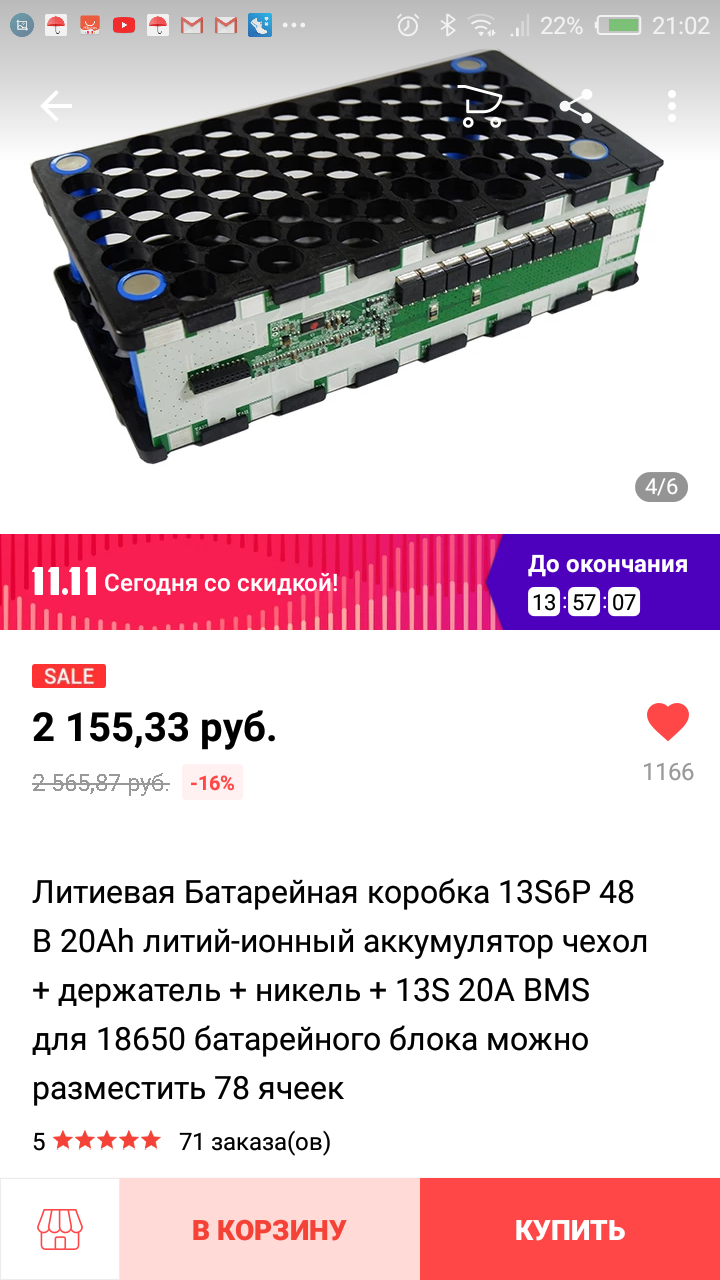This screenshot has width=720, height=1280.
Task: Open the three-dot overflow menu
Action: pyautogui.click(x=672, y=106)
